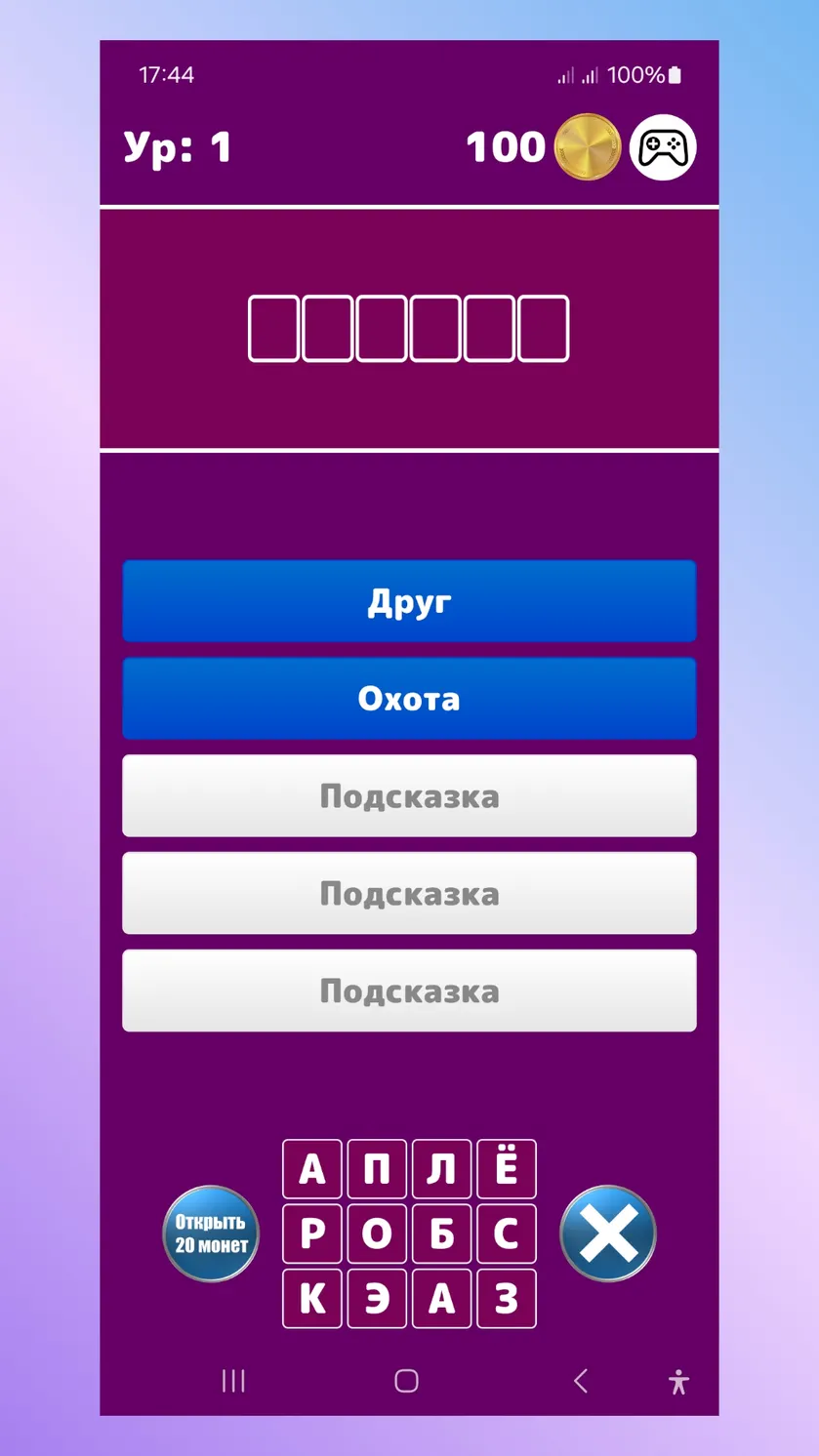This screenshot has width=819, height=1456.
Task: Choose the letter К tile
Action: coord(312,1299)
